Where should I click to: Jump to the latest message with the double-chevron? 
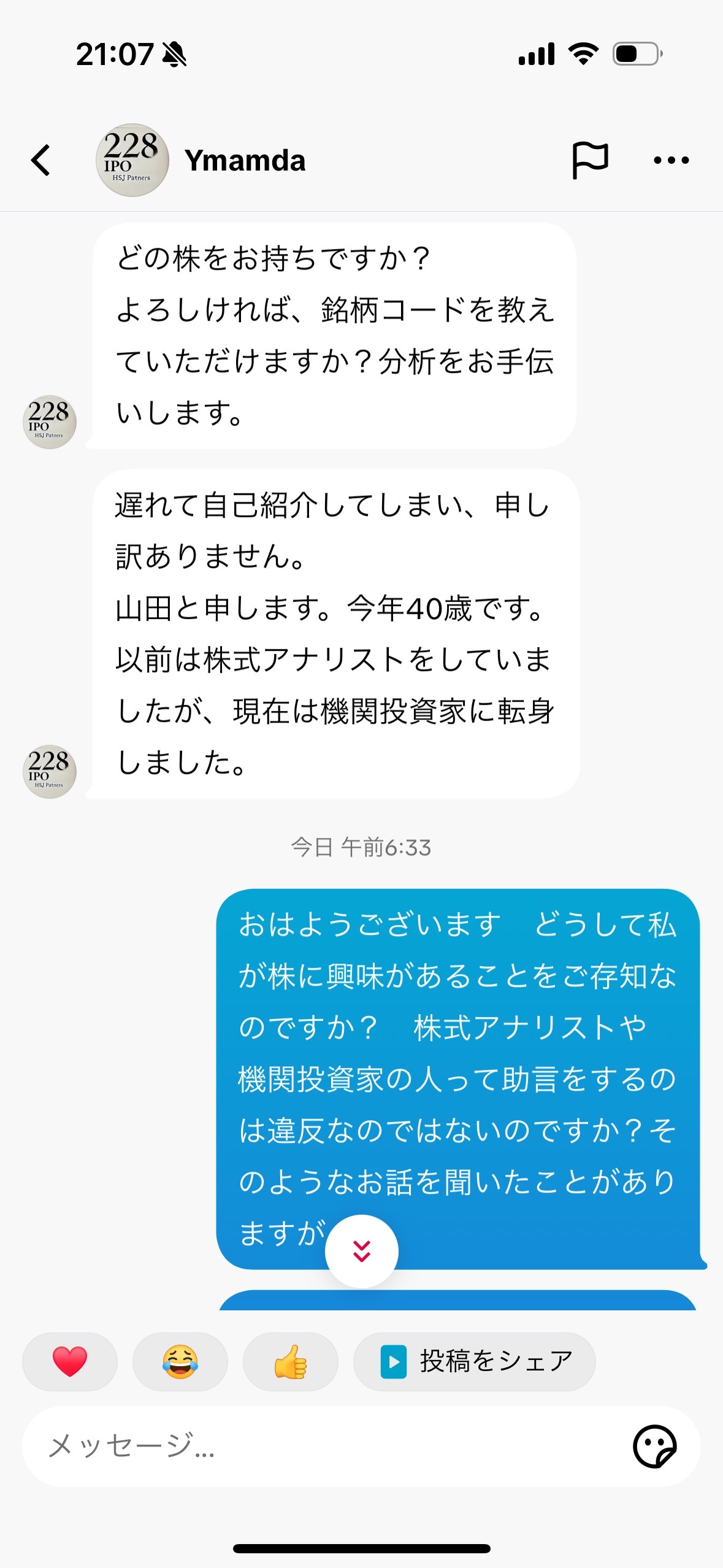pyautogui.click(x=362, y=1251)
